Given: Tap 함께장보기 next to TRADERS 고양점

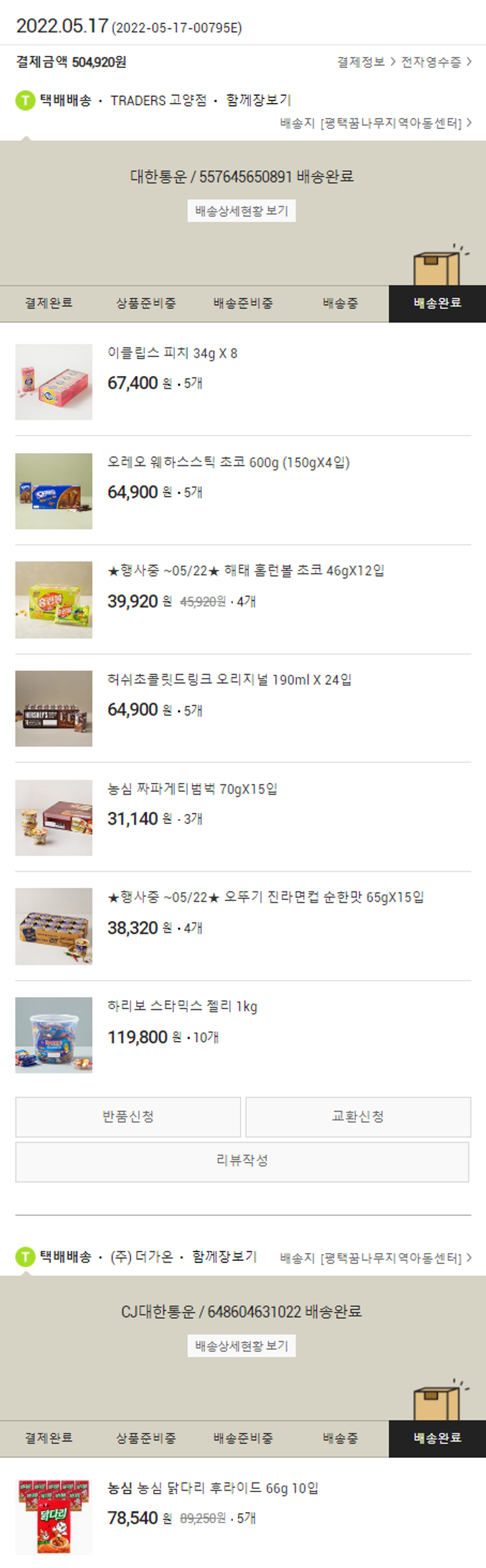Looking at the screenshot, I should click(259, 100).
